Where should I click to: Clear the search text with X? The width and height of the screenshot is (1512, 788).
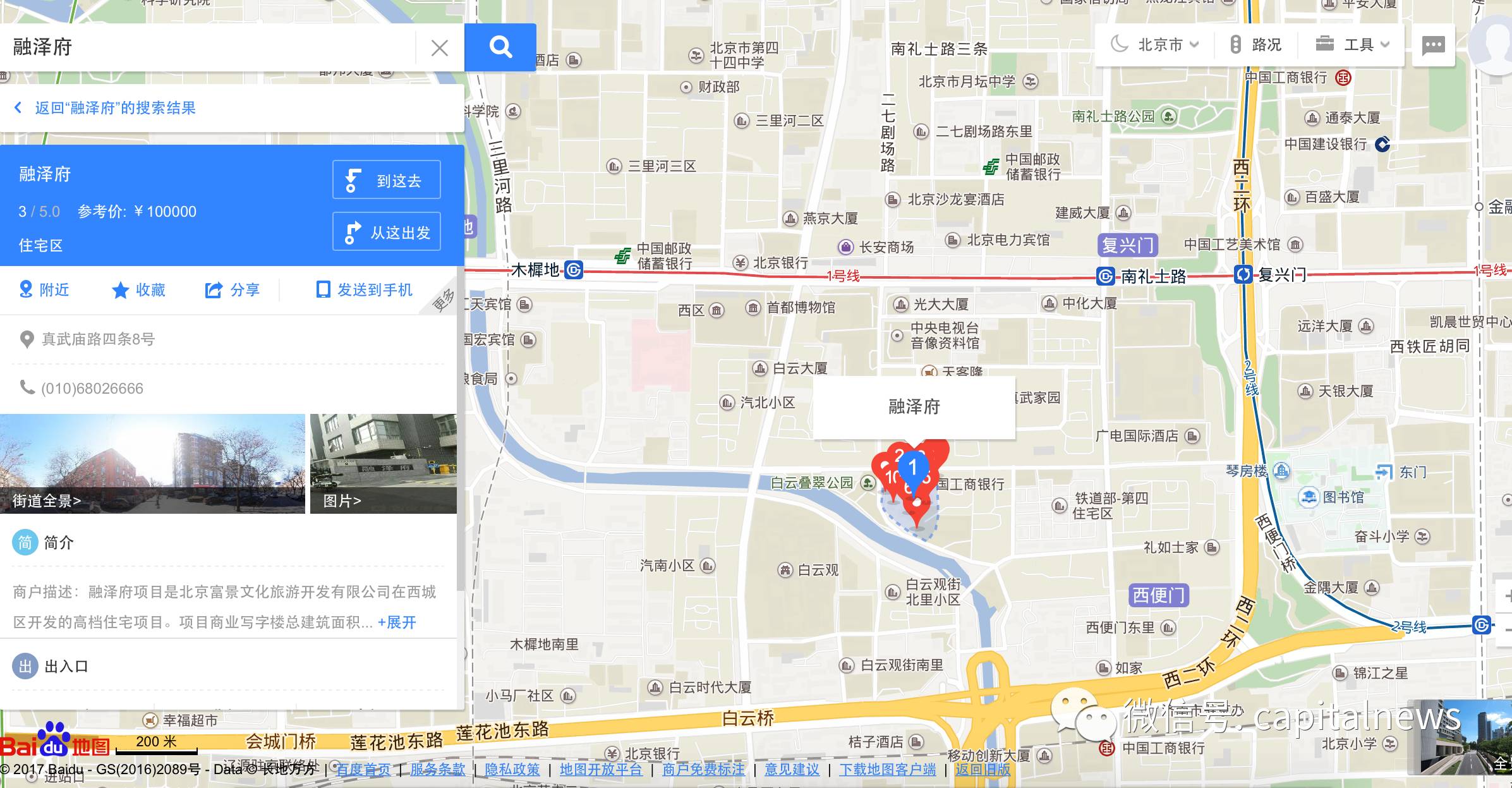[x=439, y=48]
